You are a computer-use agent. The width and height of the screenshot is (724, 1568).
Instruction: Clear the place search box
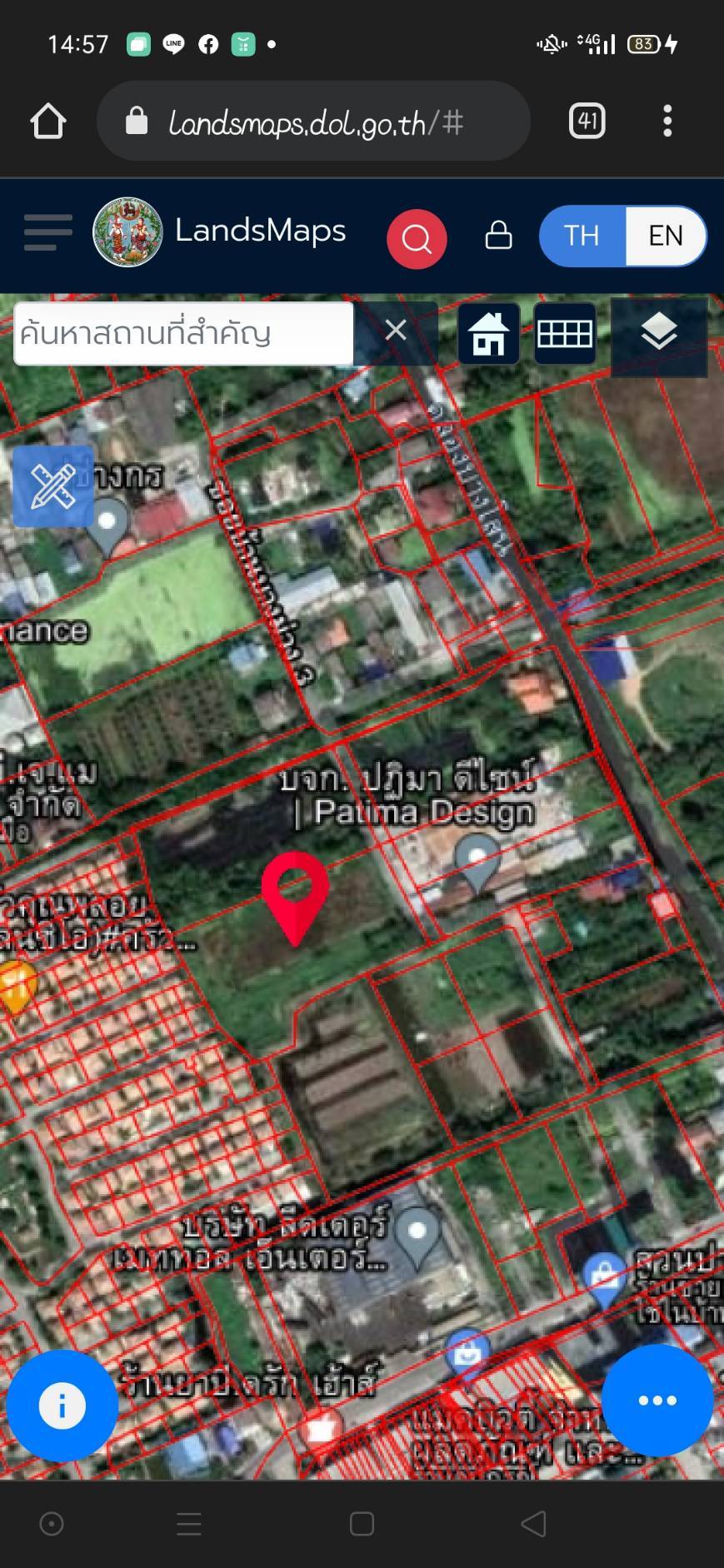[396, 331]
